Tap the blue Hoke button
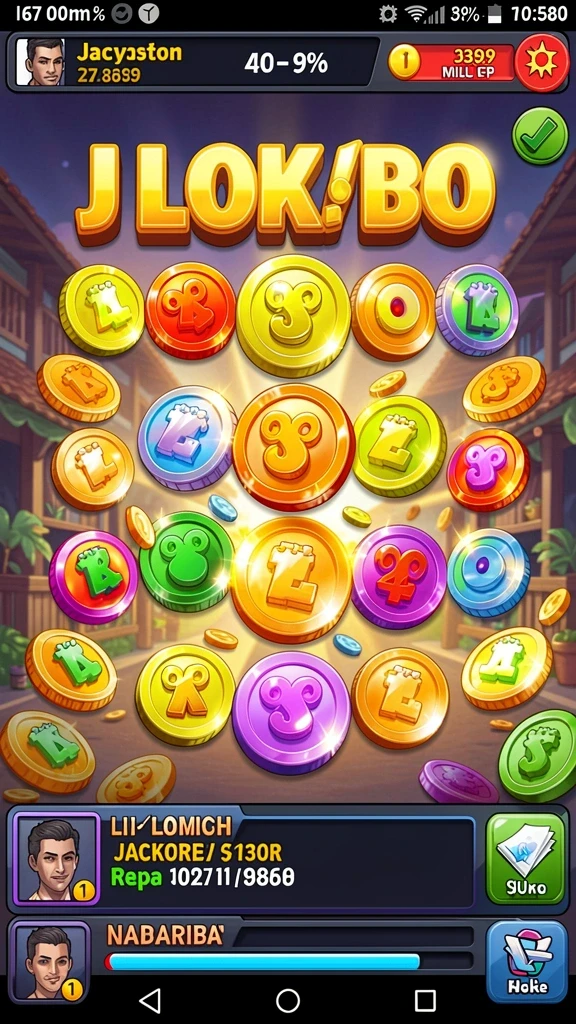 pos(527,961)
